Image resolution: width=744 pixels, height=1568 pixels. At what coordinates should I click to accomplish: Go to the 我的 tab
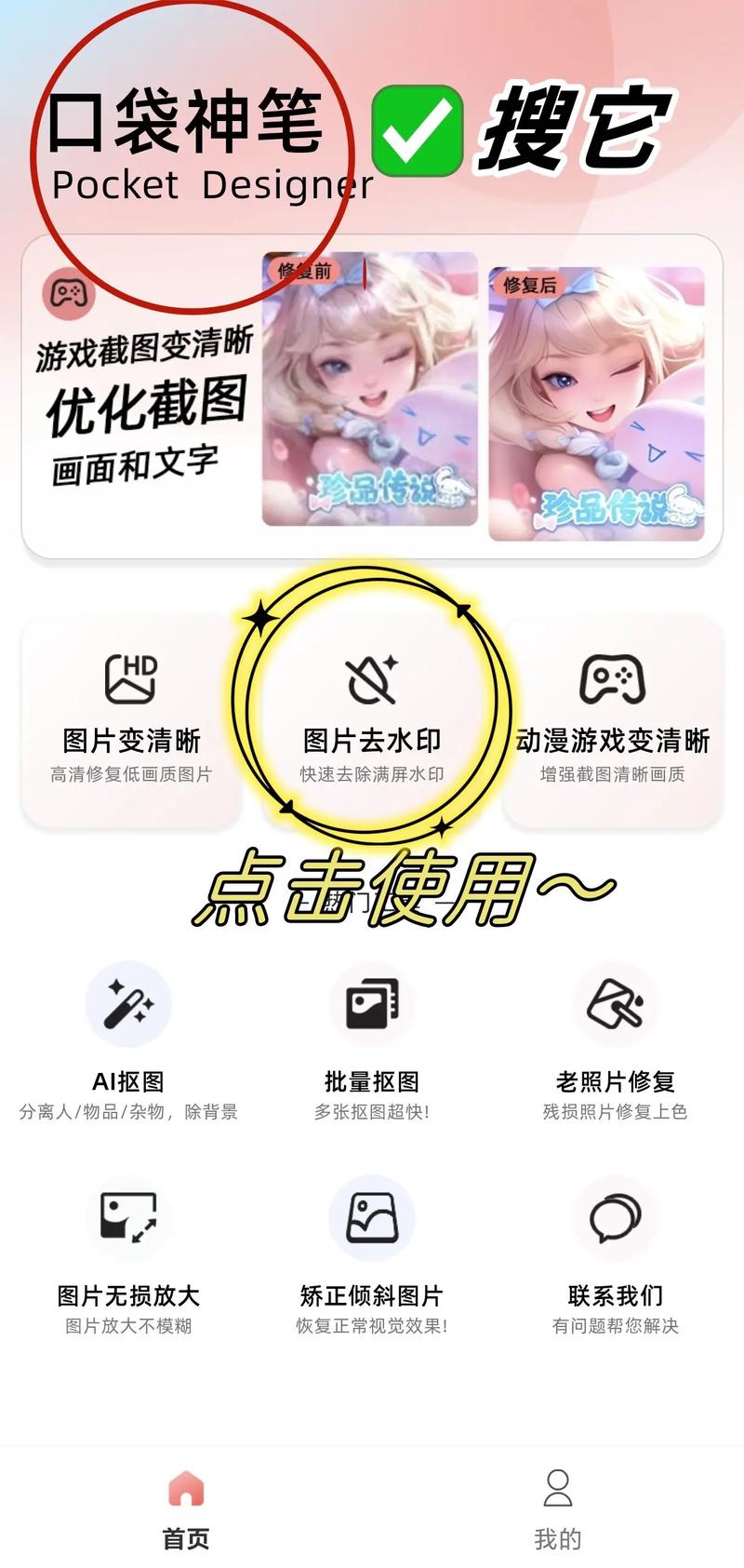(x=558, y=1509)
